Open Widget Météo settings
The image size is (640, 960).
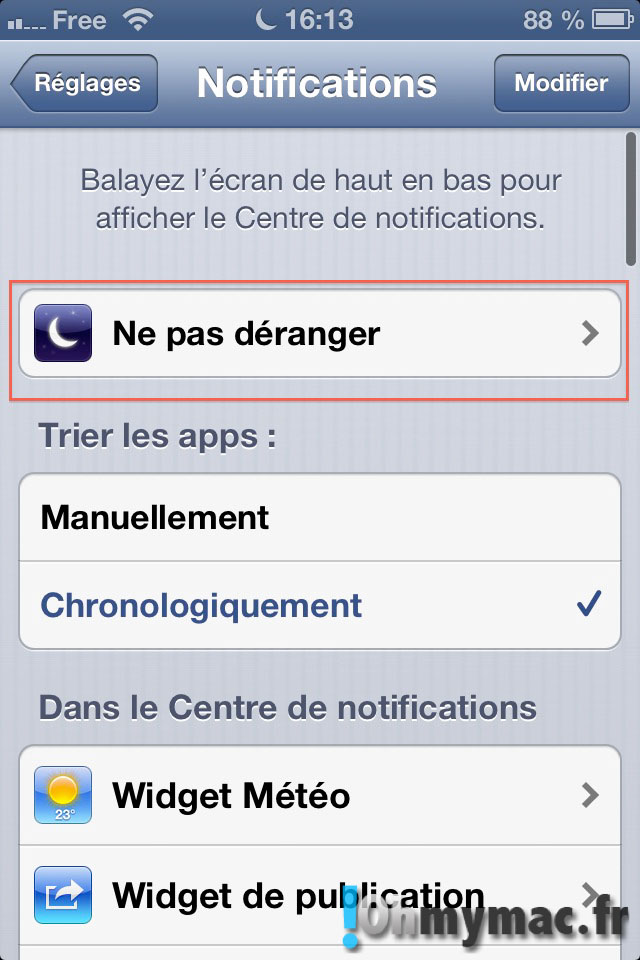(320, 795)
